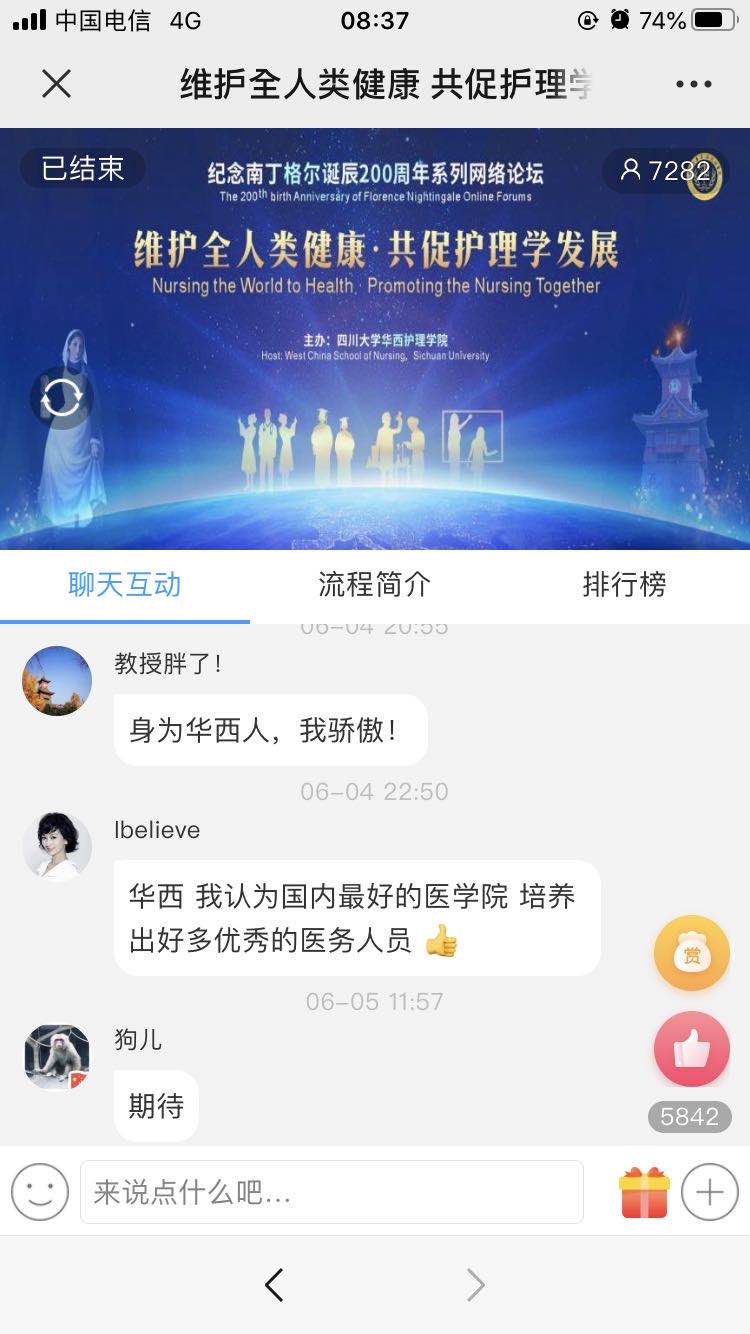Viewport: 750px width, 1334px height.
Task: Select the 聊天互动 tab
Action: pos(124,585)
